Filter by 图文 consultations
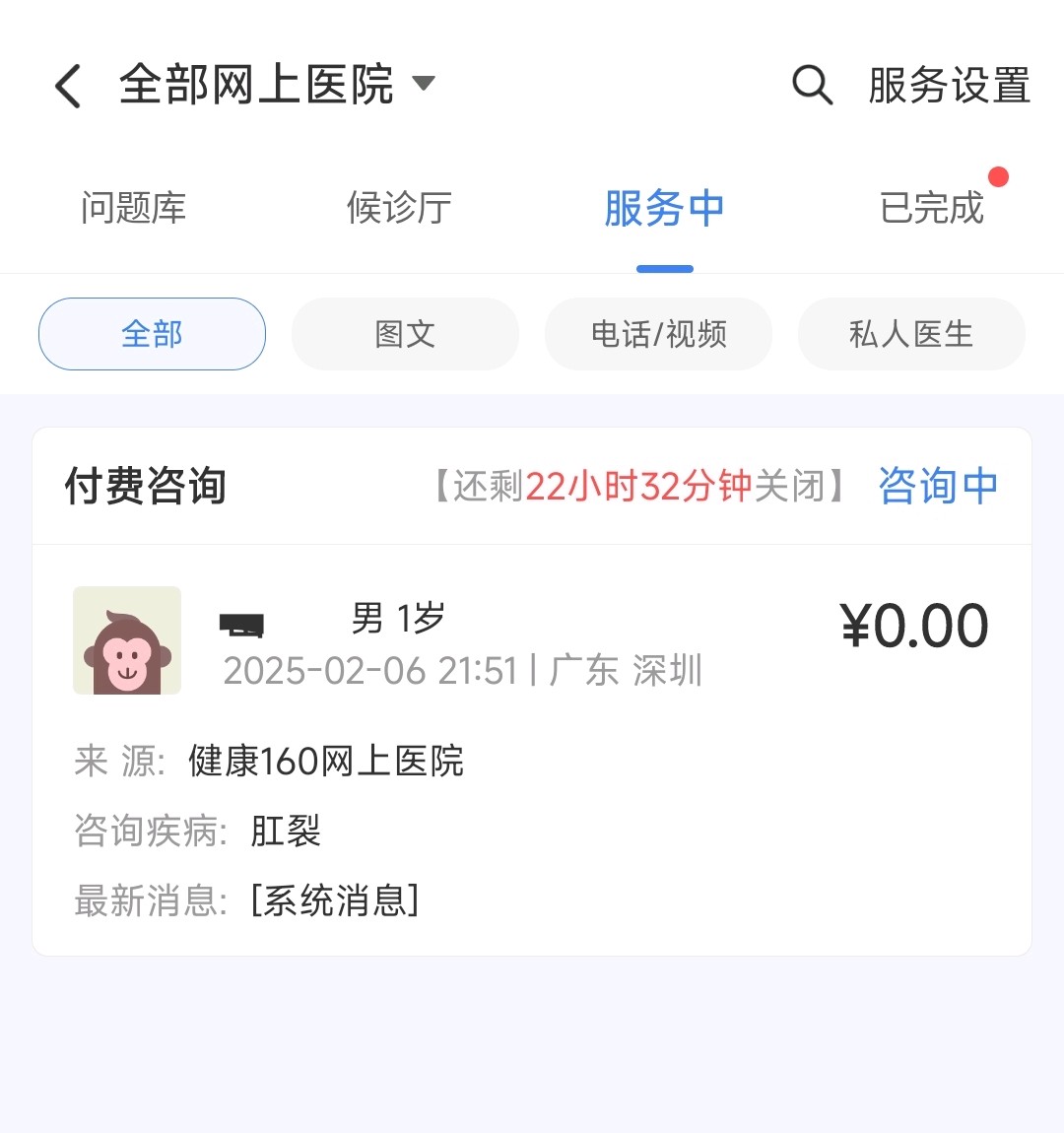Viewport: 1064px width, 1133px height. [x=405, y=334]
